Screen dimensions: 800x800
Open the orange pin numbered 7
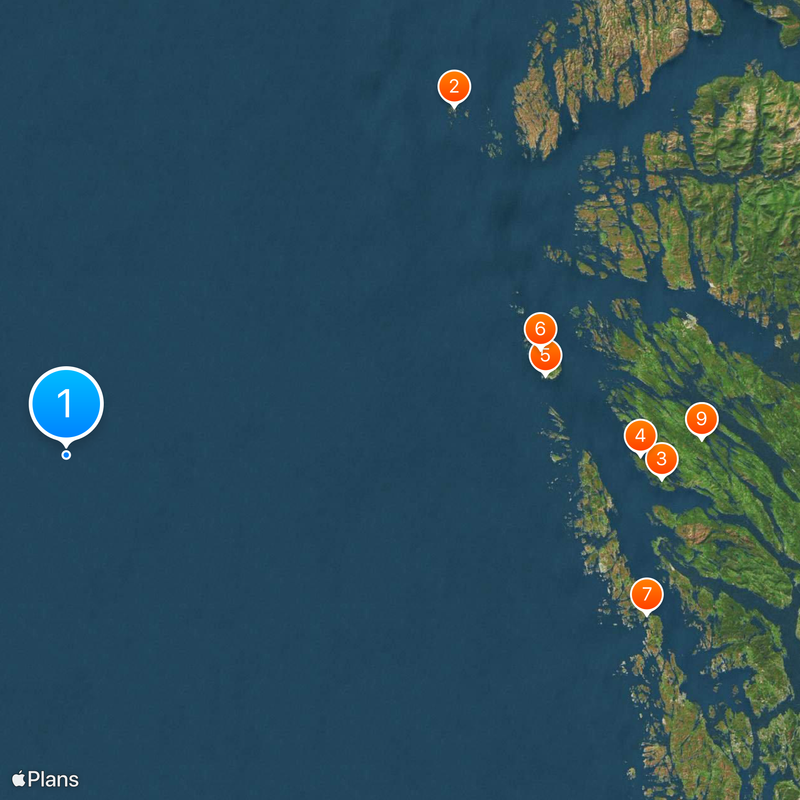point(647,595)
